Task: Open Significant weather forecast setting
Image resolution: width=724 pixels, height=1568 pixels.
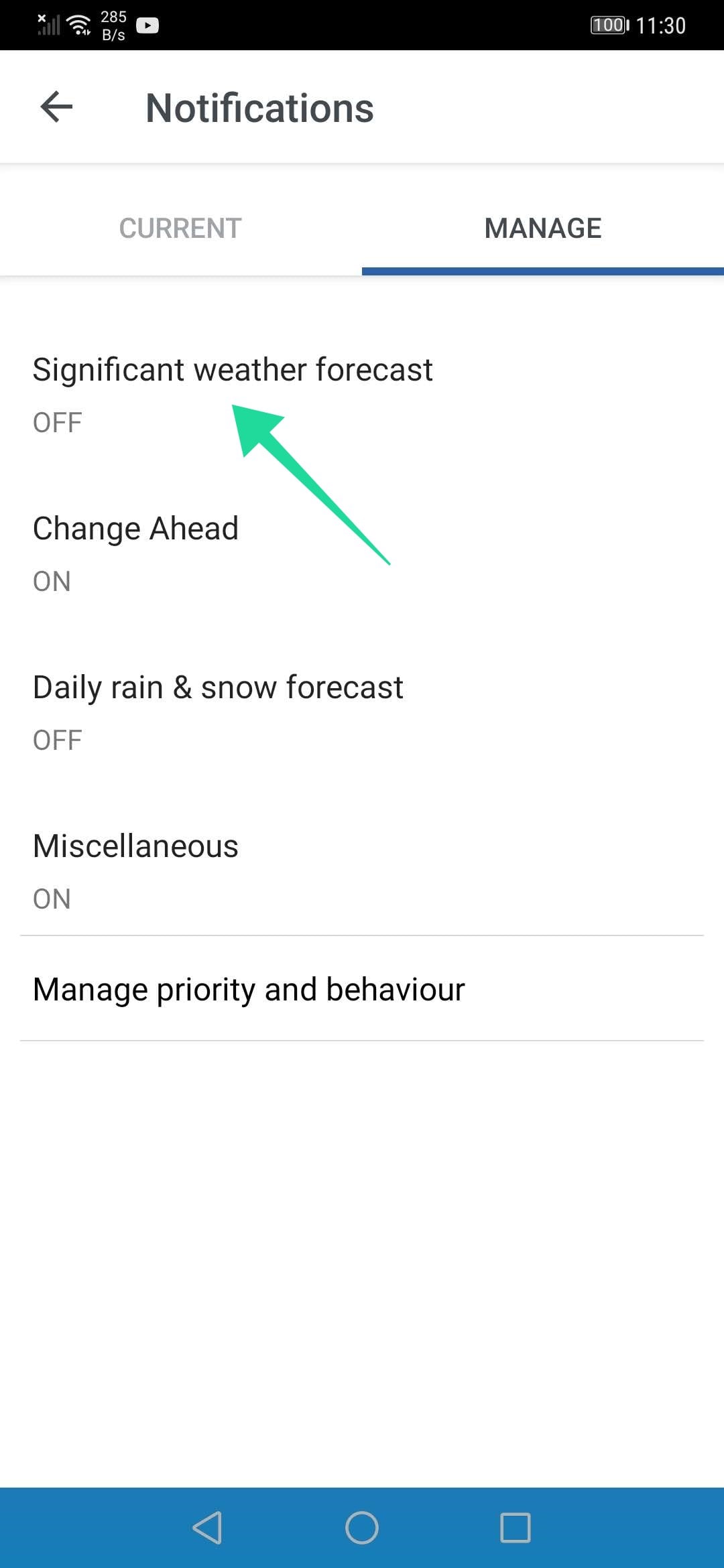Action: click(x=232, y=393)
